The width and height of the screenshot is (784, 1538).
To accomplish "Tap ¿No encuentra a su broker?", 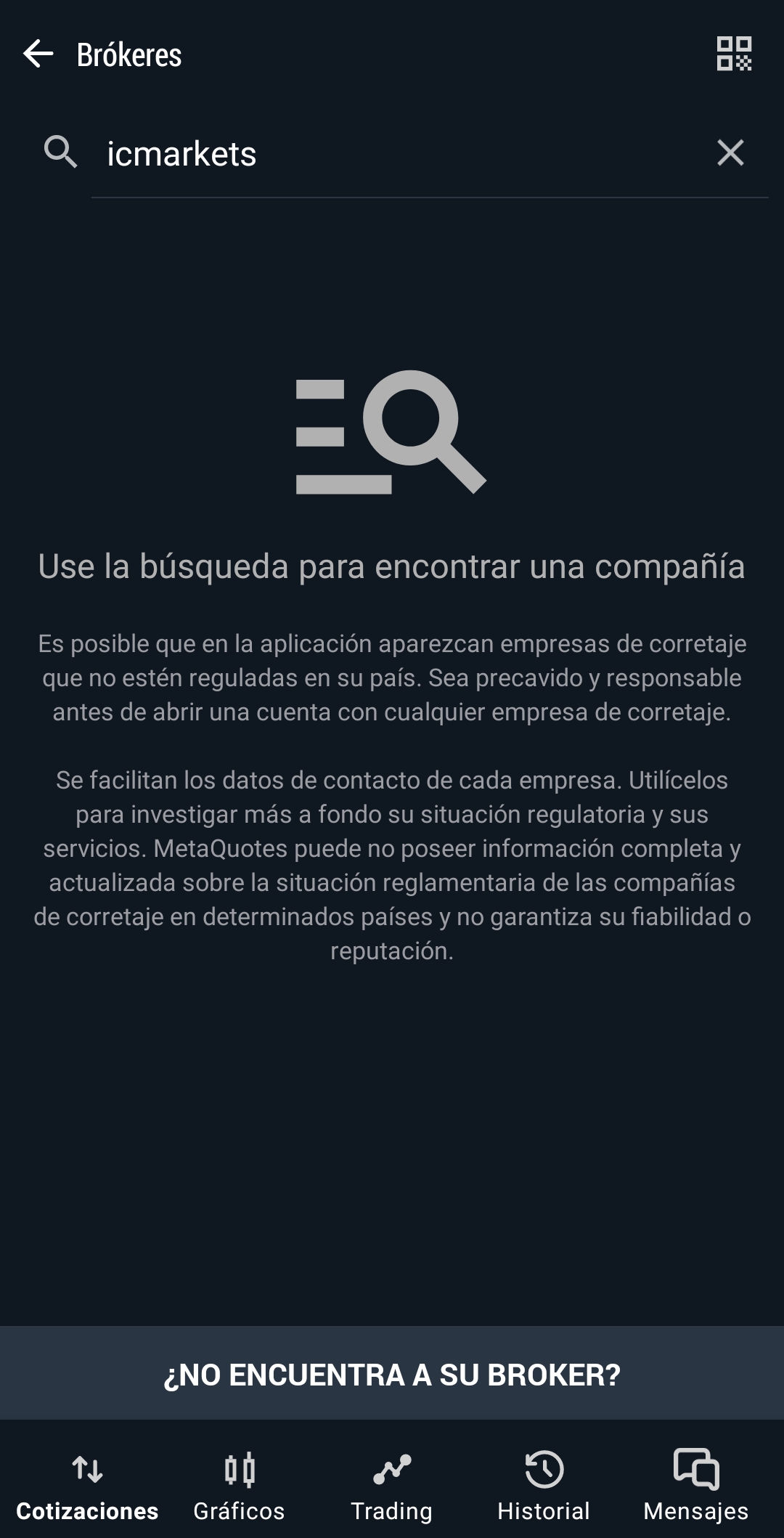I will tap(392, 1374).
